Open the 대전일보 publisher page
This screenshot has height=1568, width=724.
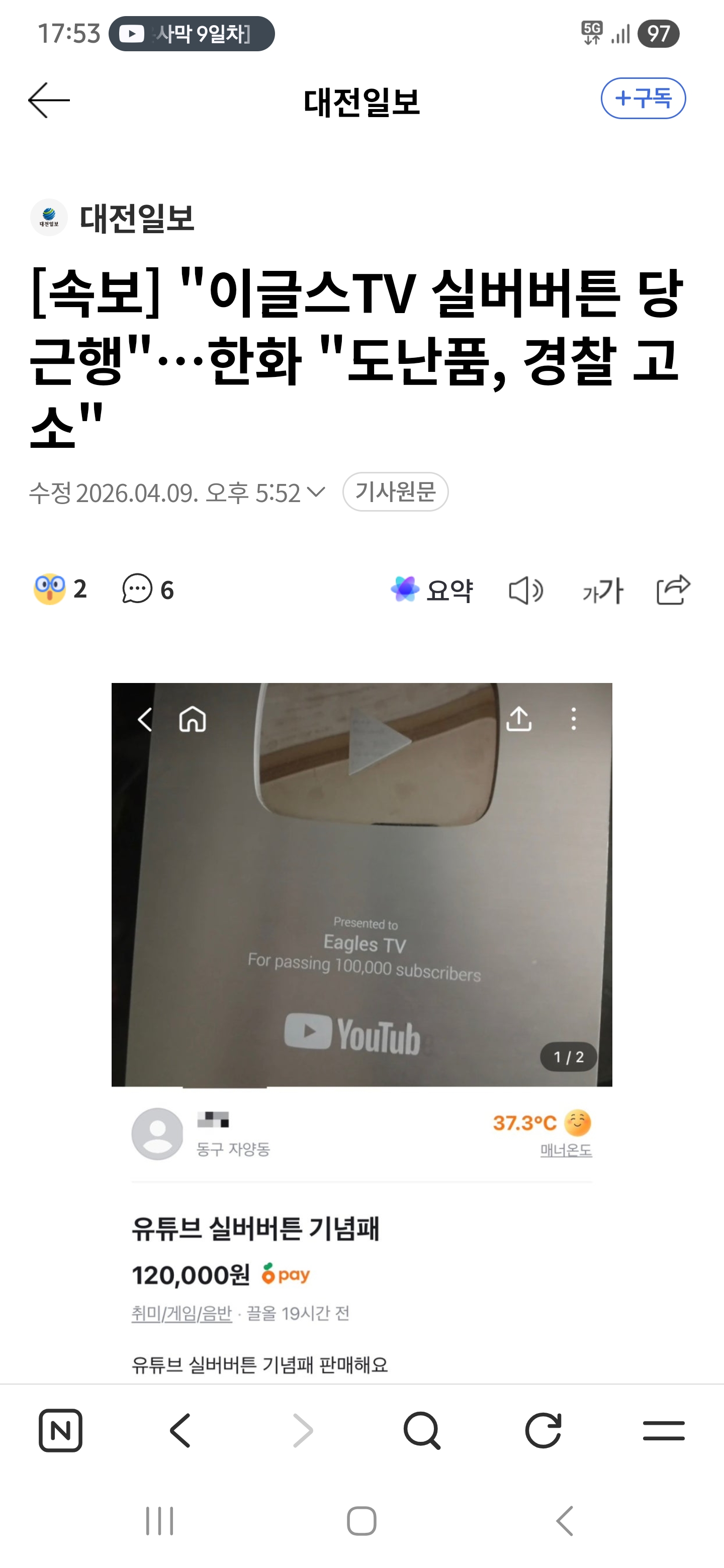[x=113, y=218]
